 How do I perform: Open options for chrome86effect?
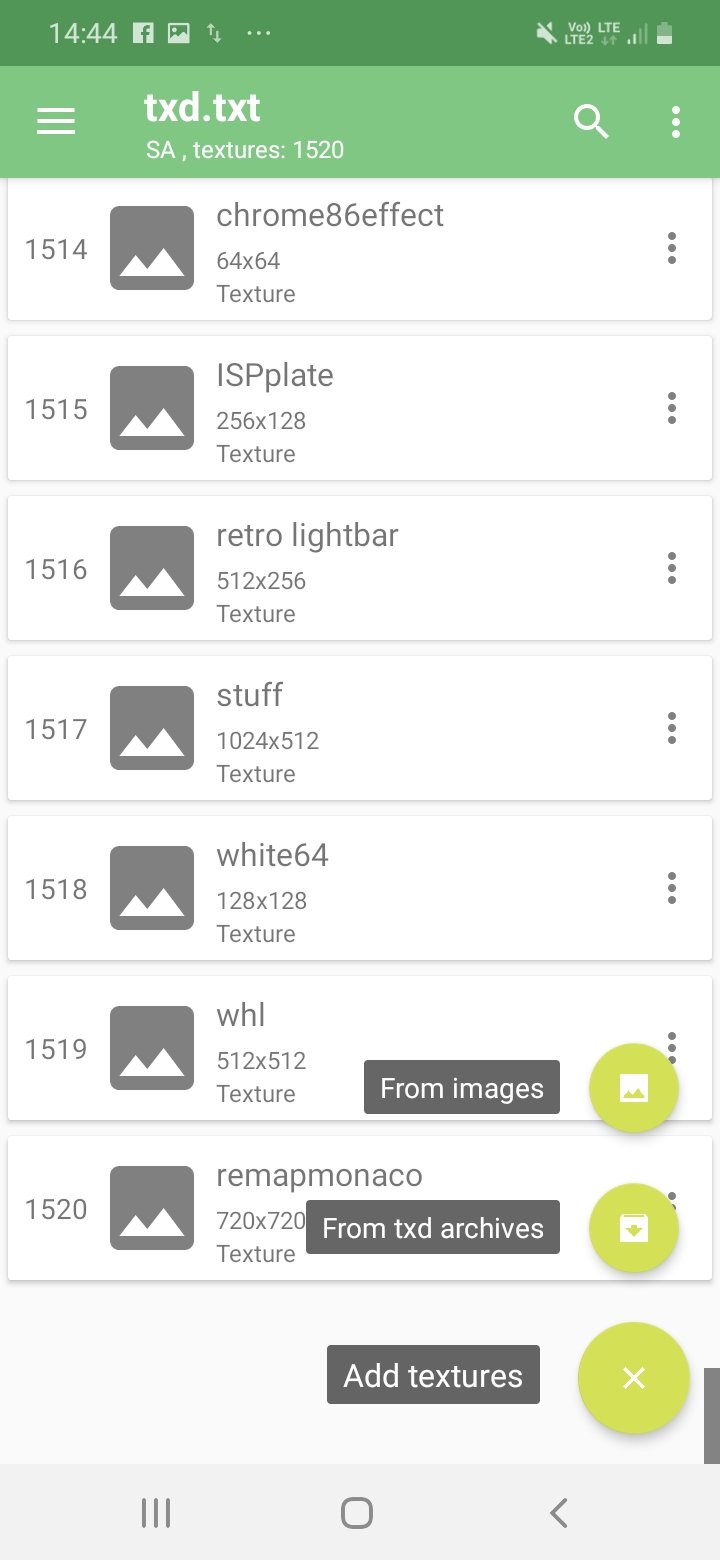point(672,248)
